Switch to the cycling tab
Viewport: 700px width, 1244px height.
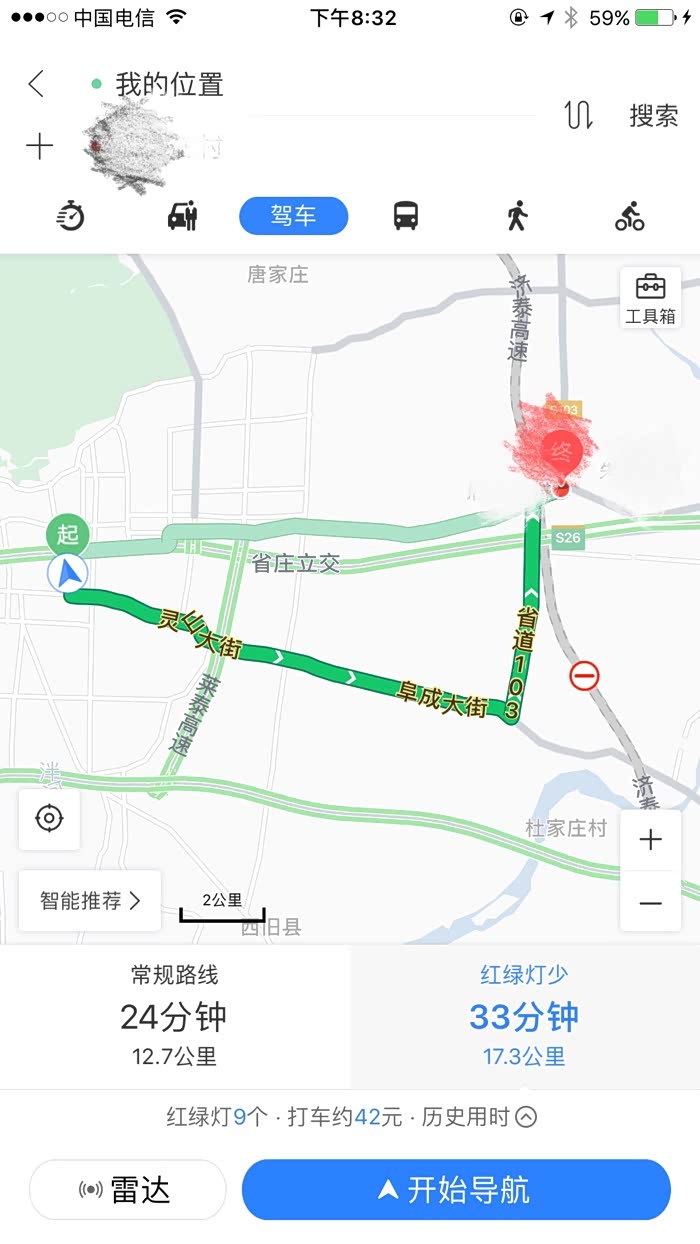(629, 216)
